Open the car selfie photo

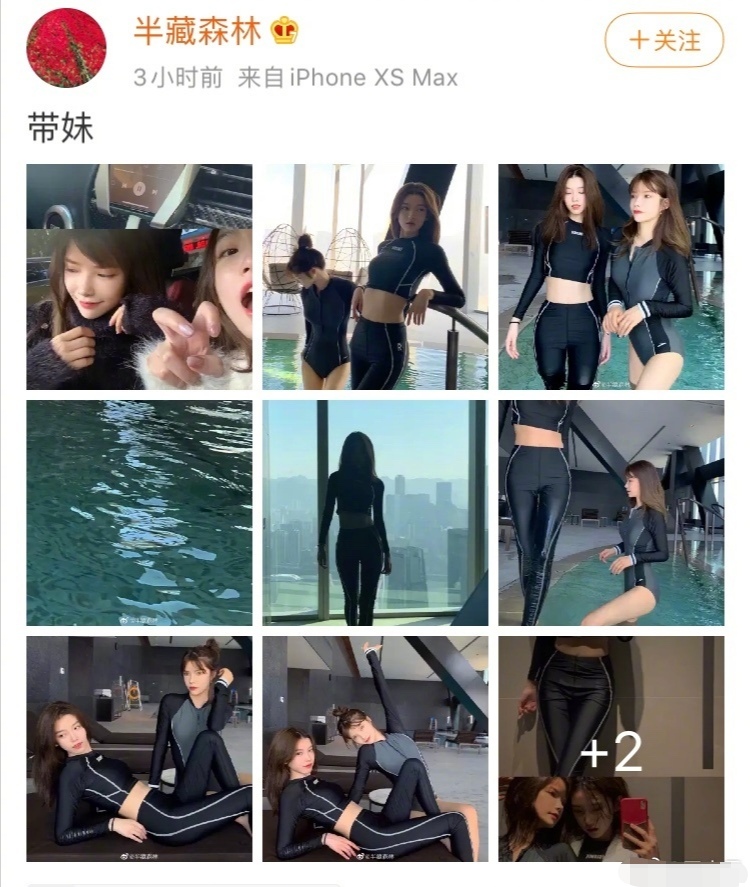pyautogui.click(x=139, y=277)
